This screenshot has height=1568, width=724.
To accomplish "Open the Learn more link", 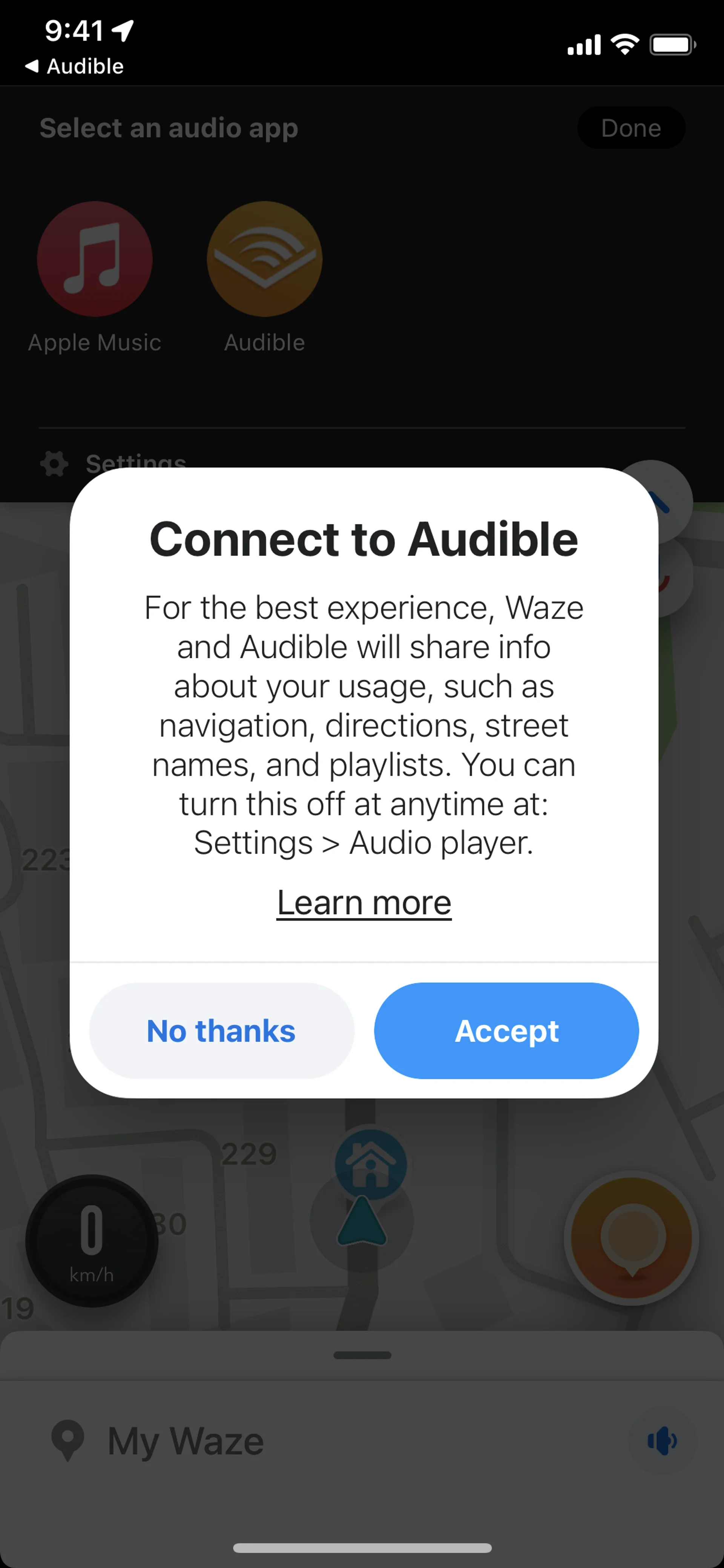I will pos(364,902).
